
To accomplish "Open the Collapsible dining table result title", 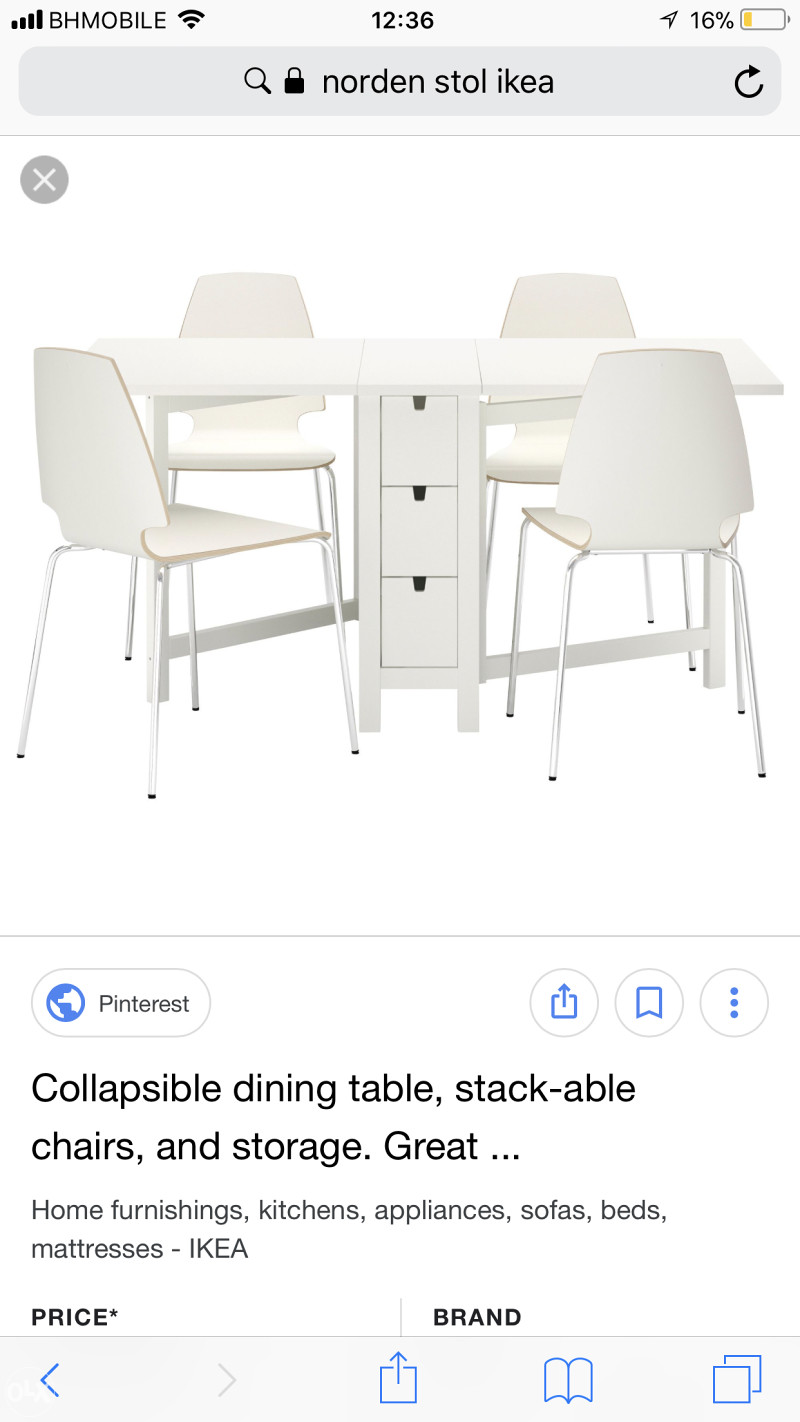I will 333,1117.
